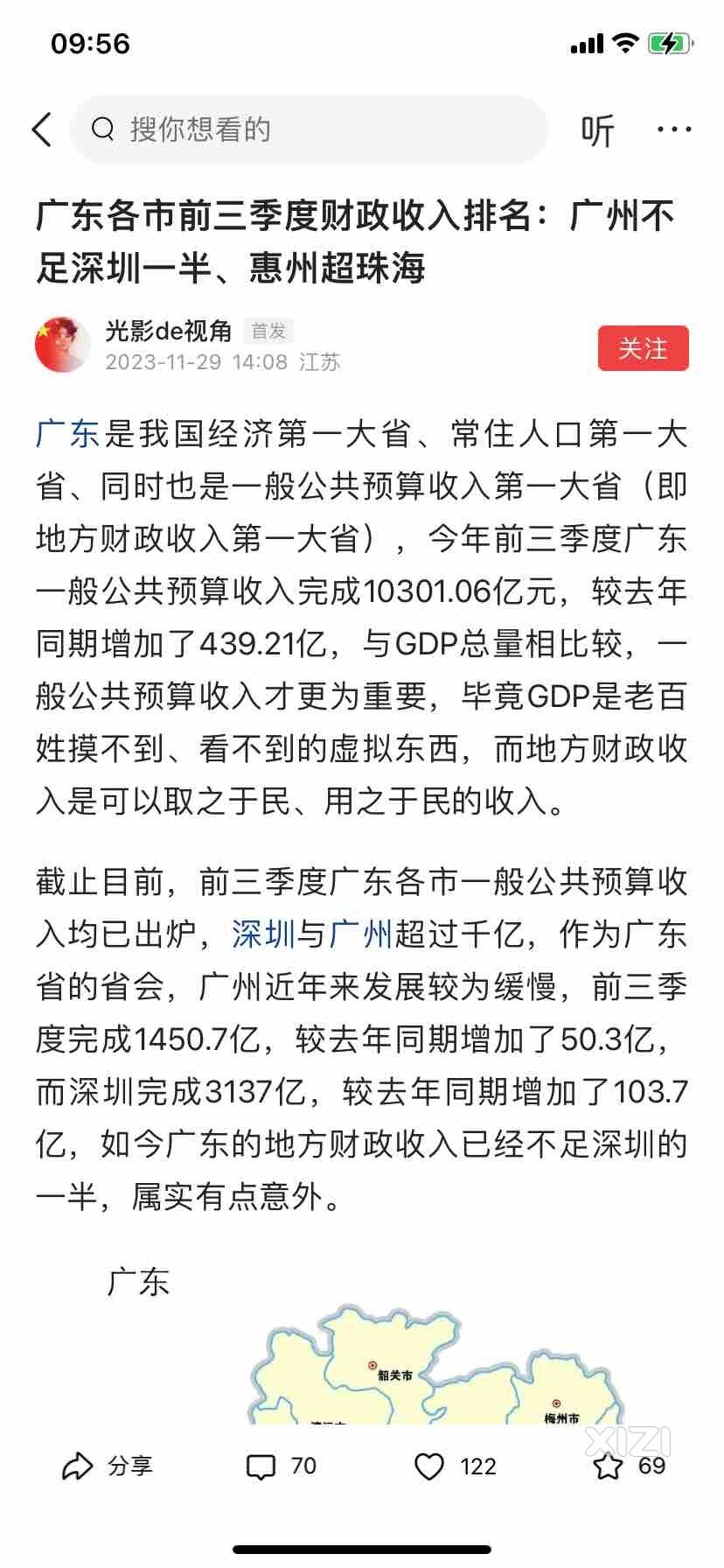Viewport: 724px width, 1568px height.
Task: Go back with the top-left arrow
Action: pyautogui.click(x=42, y=129)
